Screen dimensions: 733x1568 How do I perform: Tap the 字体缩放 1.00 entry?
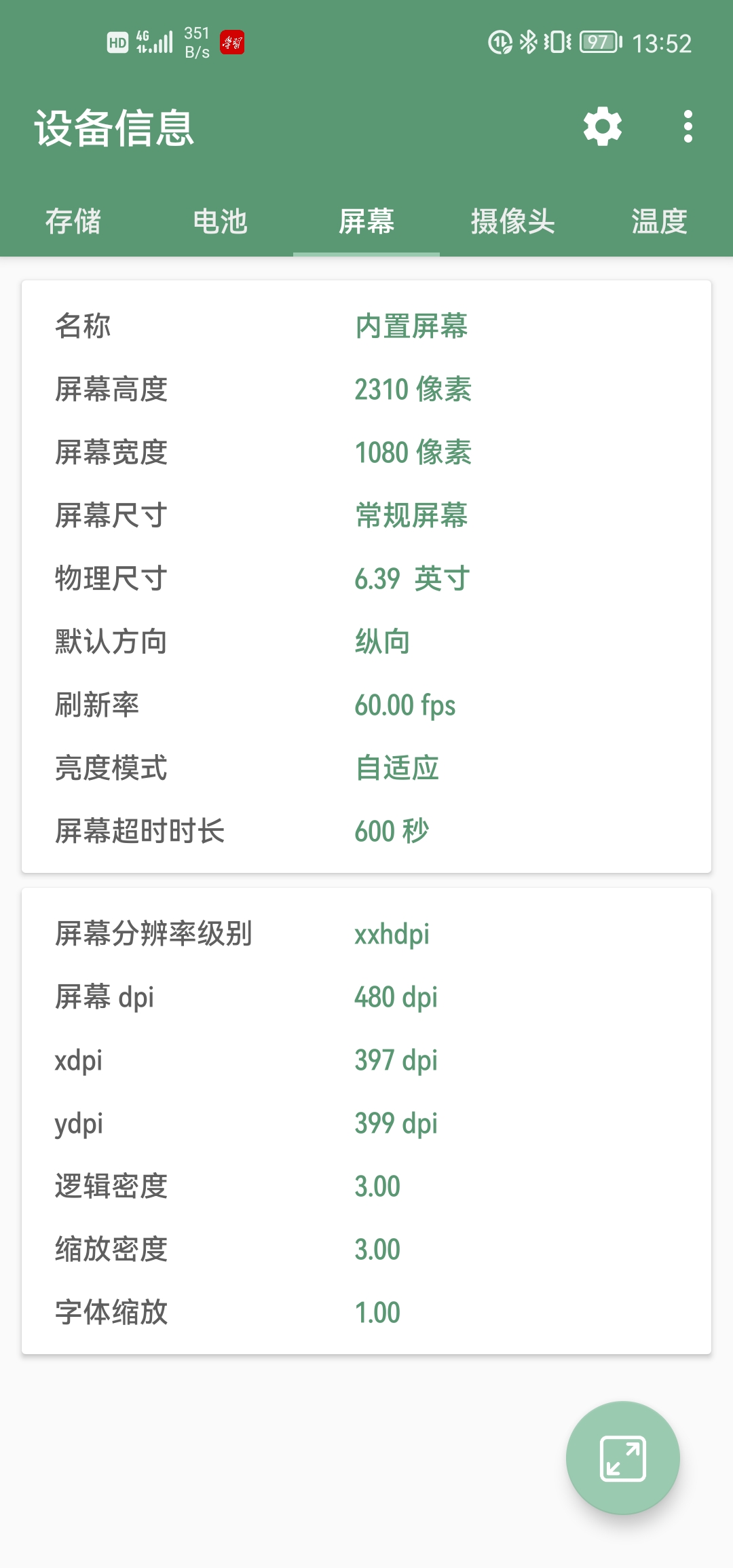tap(378, 1311)
